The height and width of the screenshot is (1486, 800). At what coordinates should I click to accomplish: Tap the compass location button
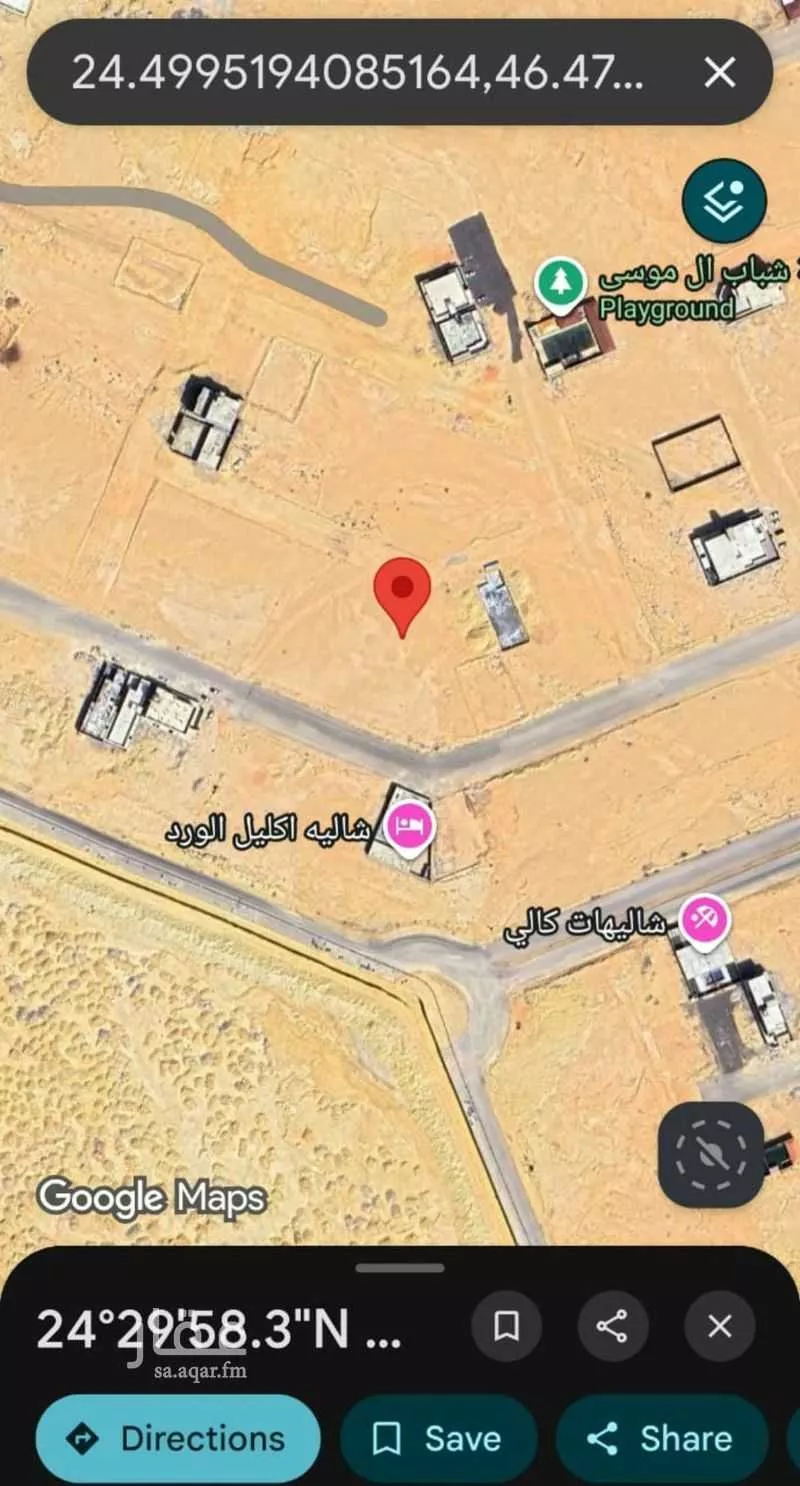coord(711,1155)
